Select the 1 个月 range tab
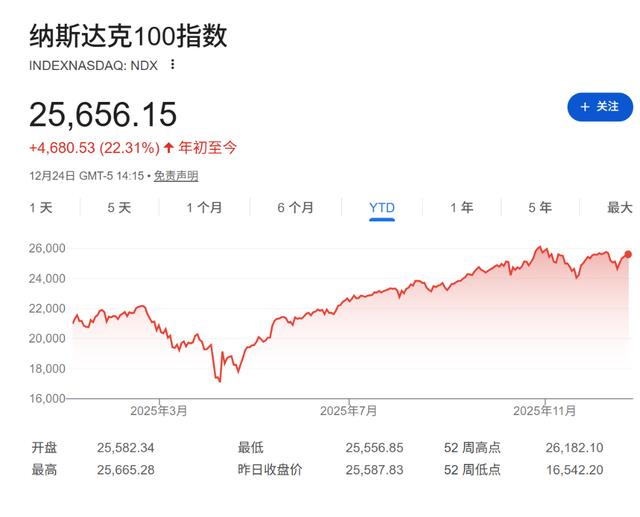This screenshot has height=517, width=640. coord(204,208)
